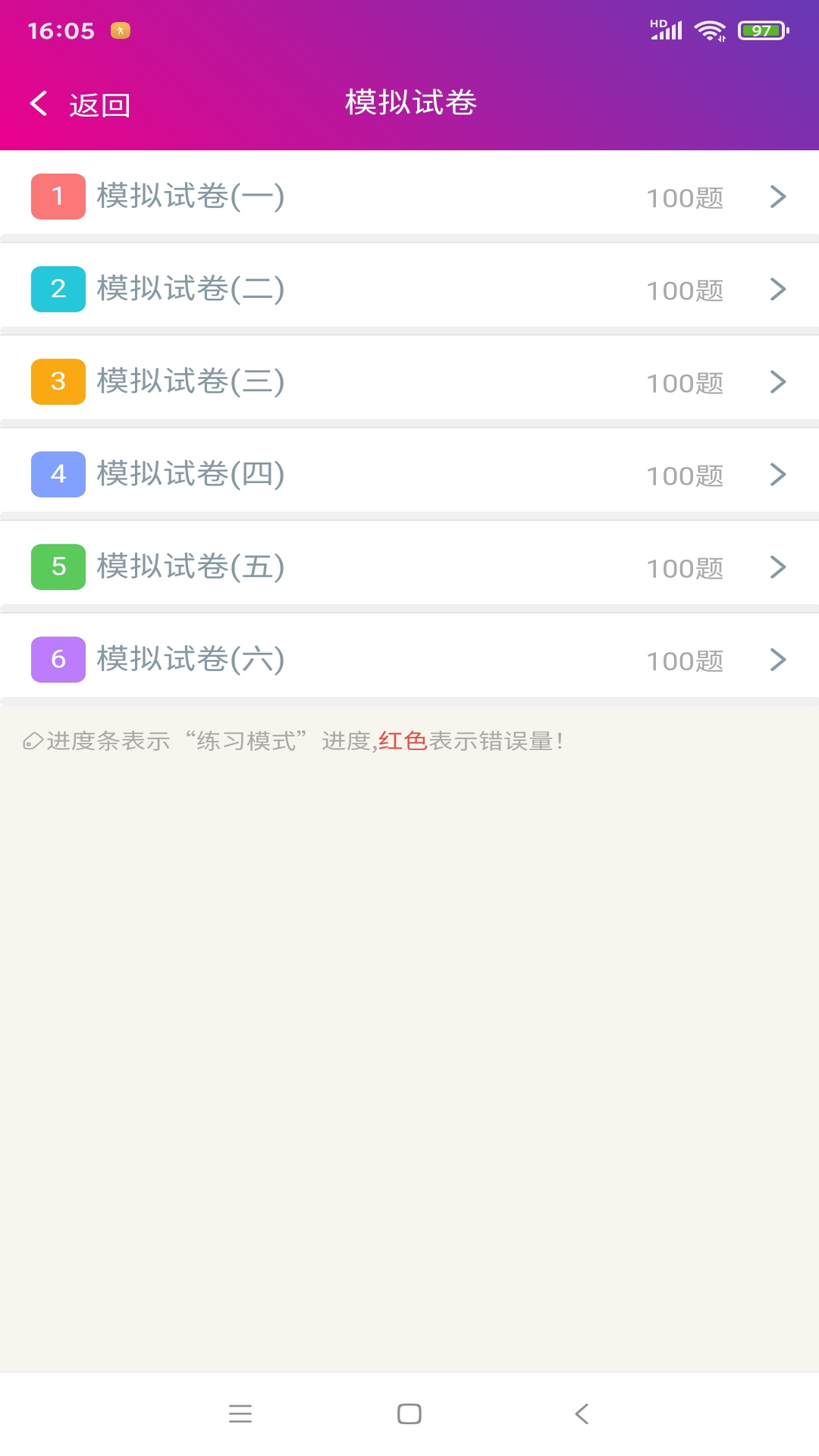Open 模拟试卷(一) via its chevron
The image size is (819, 1456).
(x=777, y=196)
